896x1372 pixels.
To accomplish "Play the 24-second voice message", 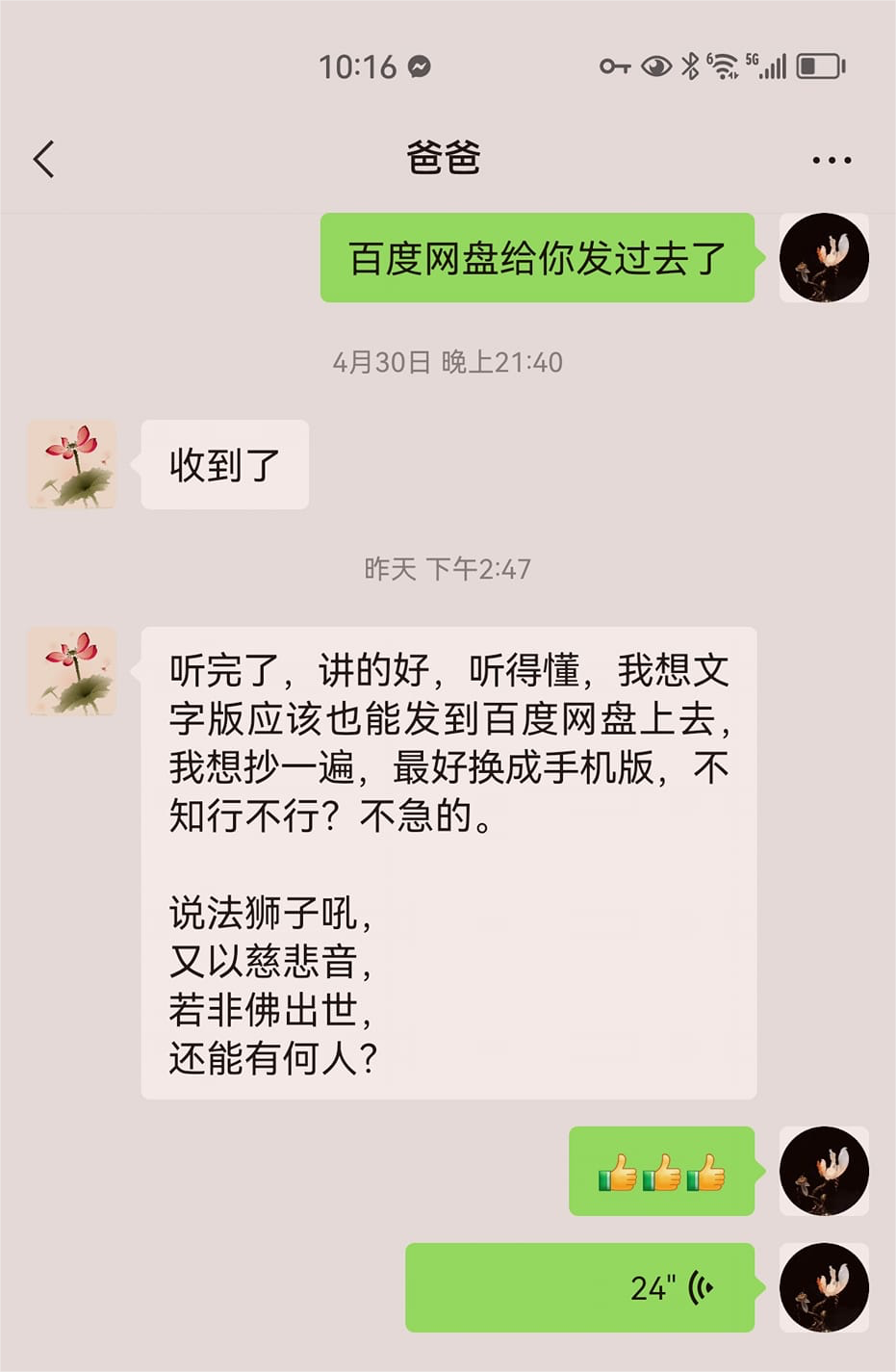I will 579,1287.
